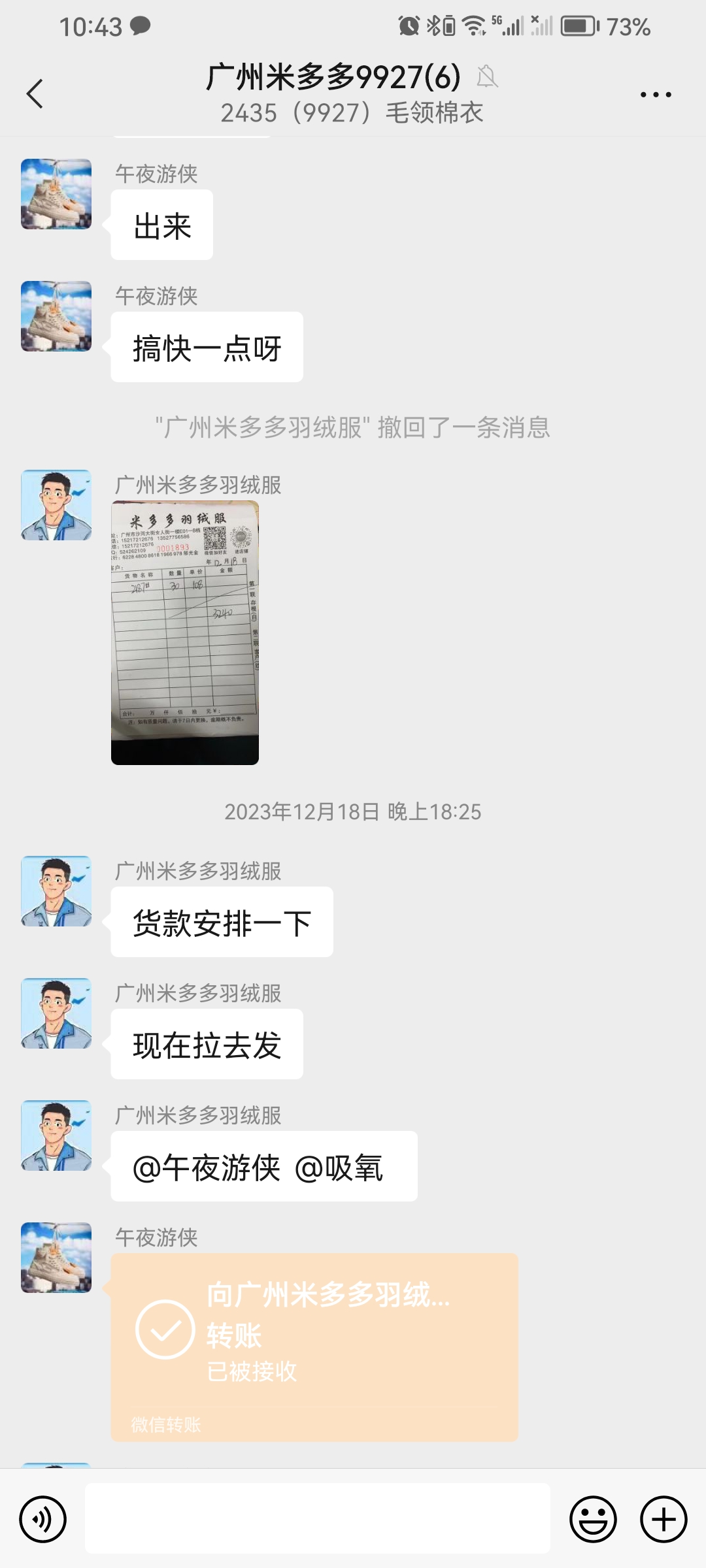The height and width of the screenshot is (1568, 706).
Task: View 午夜游侠's profile from the 出来 message
Action: coord(56,194)
